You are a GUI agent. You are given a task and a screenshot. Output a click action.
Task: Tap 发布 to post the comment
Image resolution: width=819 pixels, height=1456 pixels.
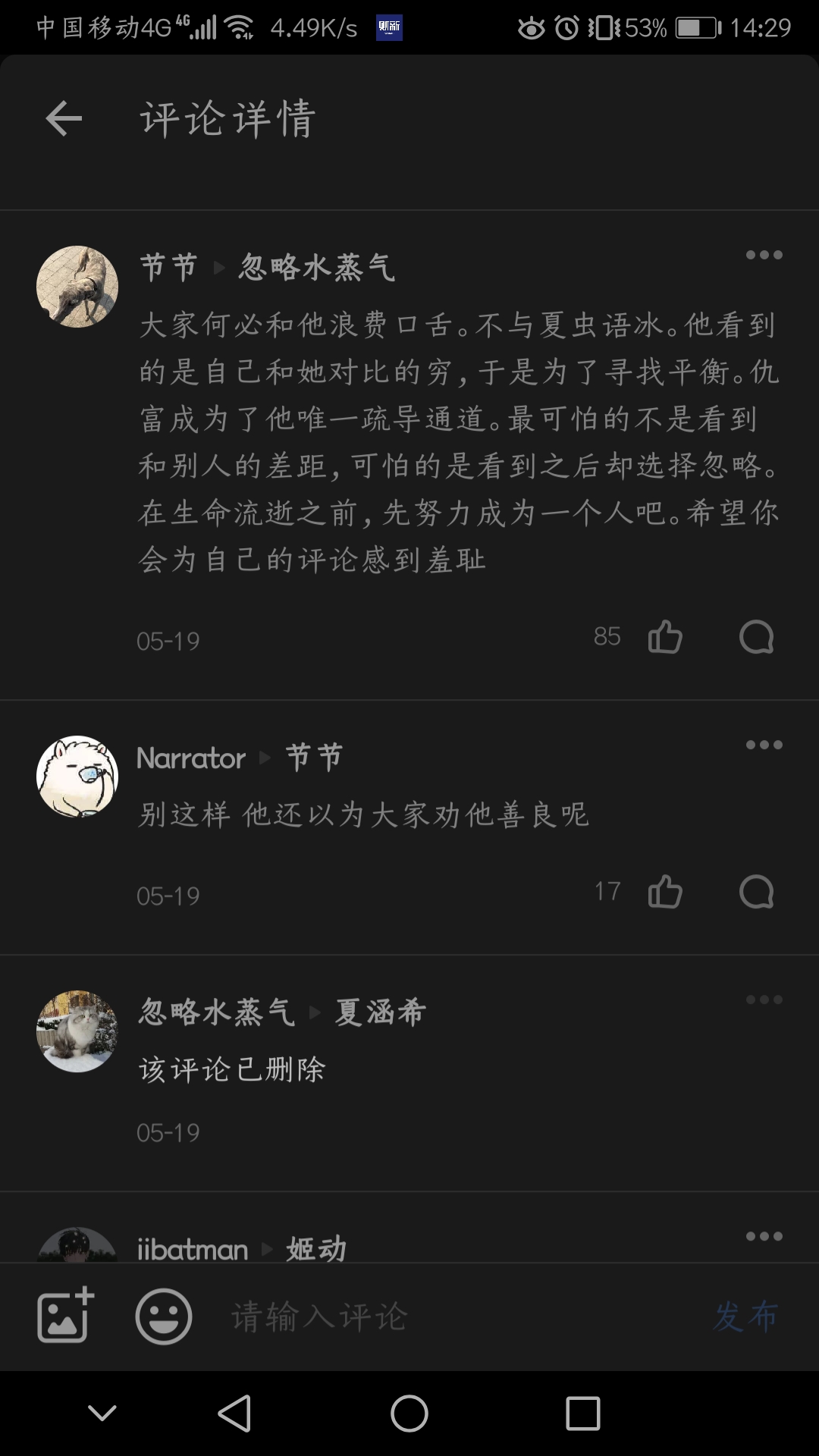click(x=745, y=1316)
